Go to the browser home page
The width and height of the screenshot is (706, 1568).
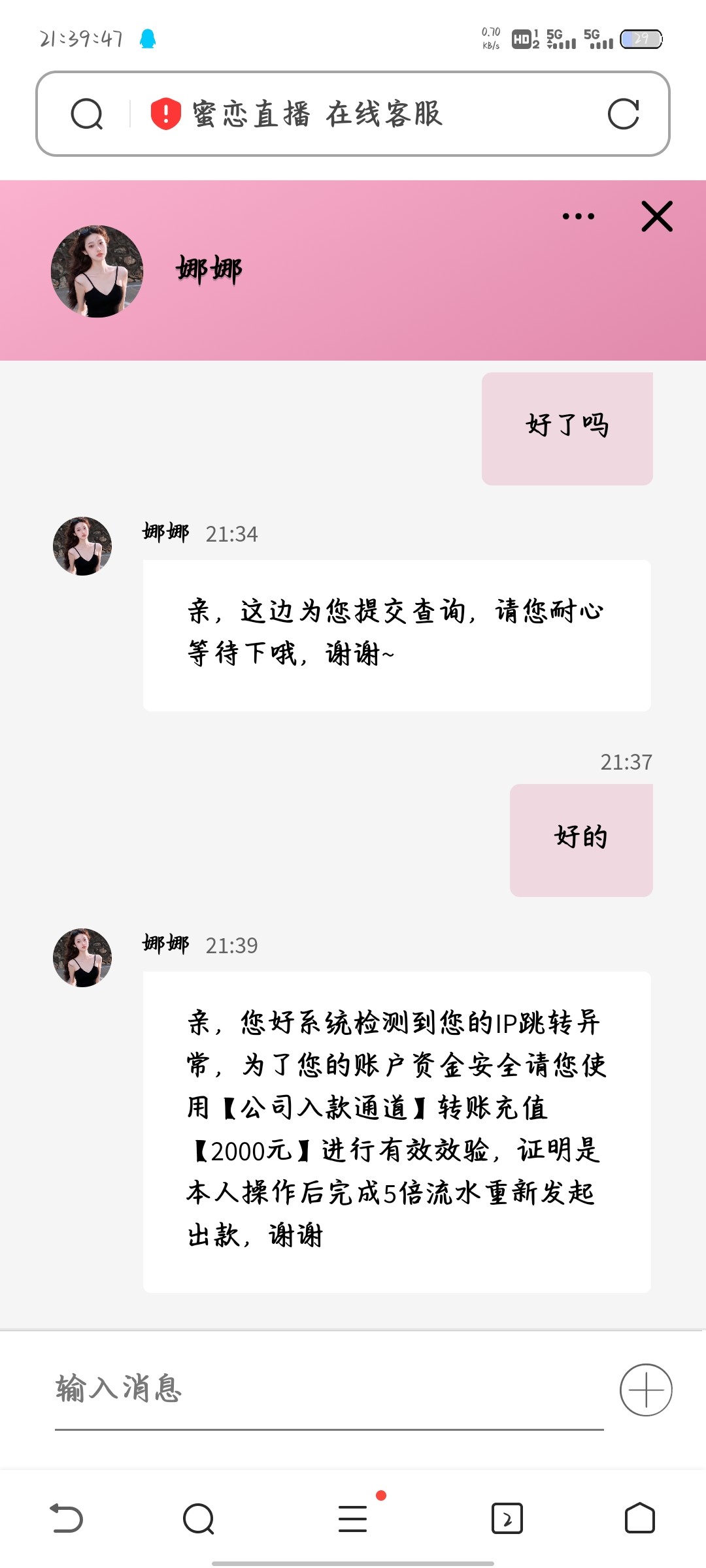(x=639, y=1518)
